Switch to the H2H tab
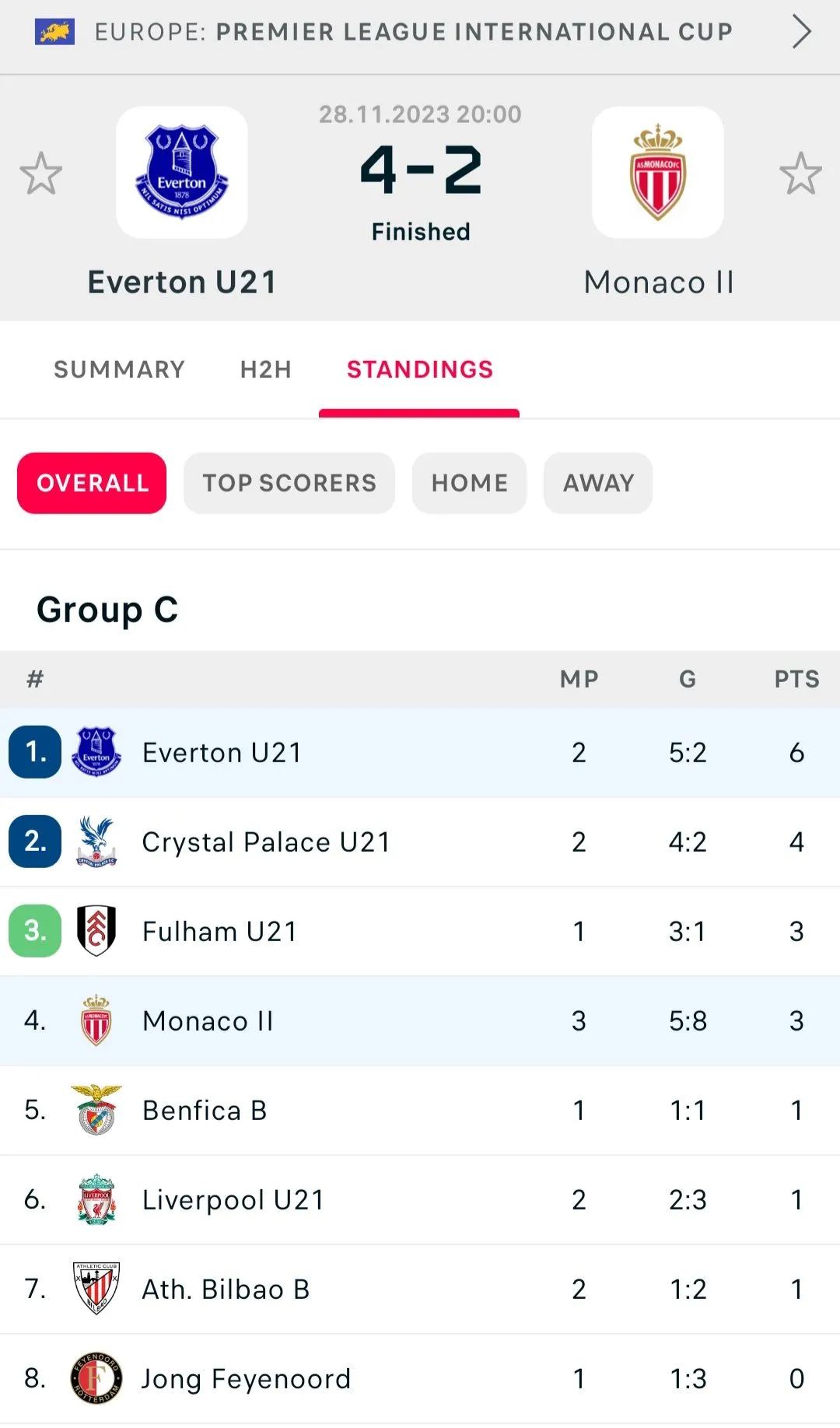Image resolution: width=840 pixels, height=1428 pixels. click(264, 370)
